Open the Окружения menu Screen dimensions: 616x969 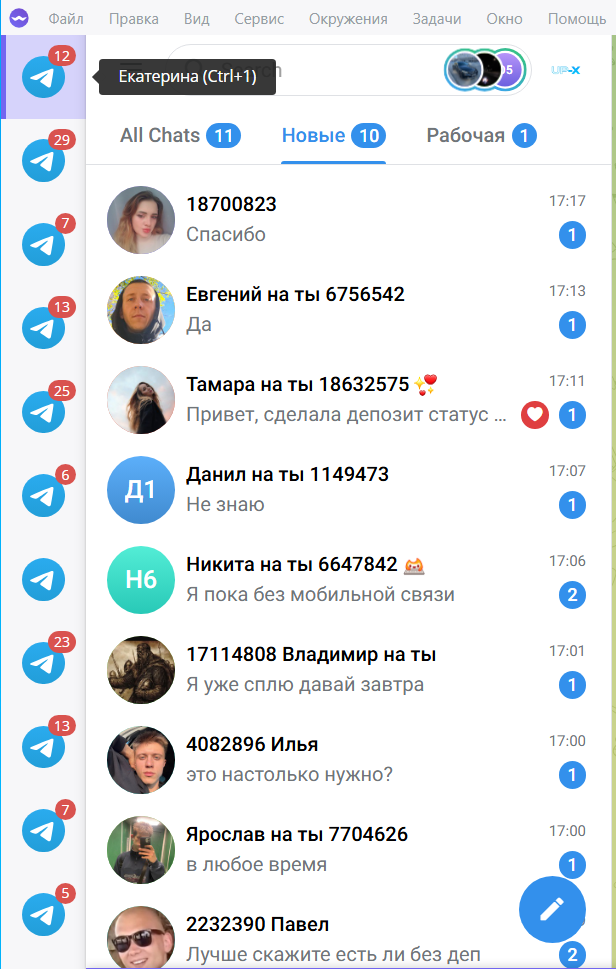[x=348, y=19]
